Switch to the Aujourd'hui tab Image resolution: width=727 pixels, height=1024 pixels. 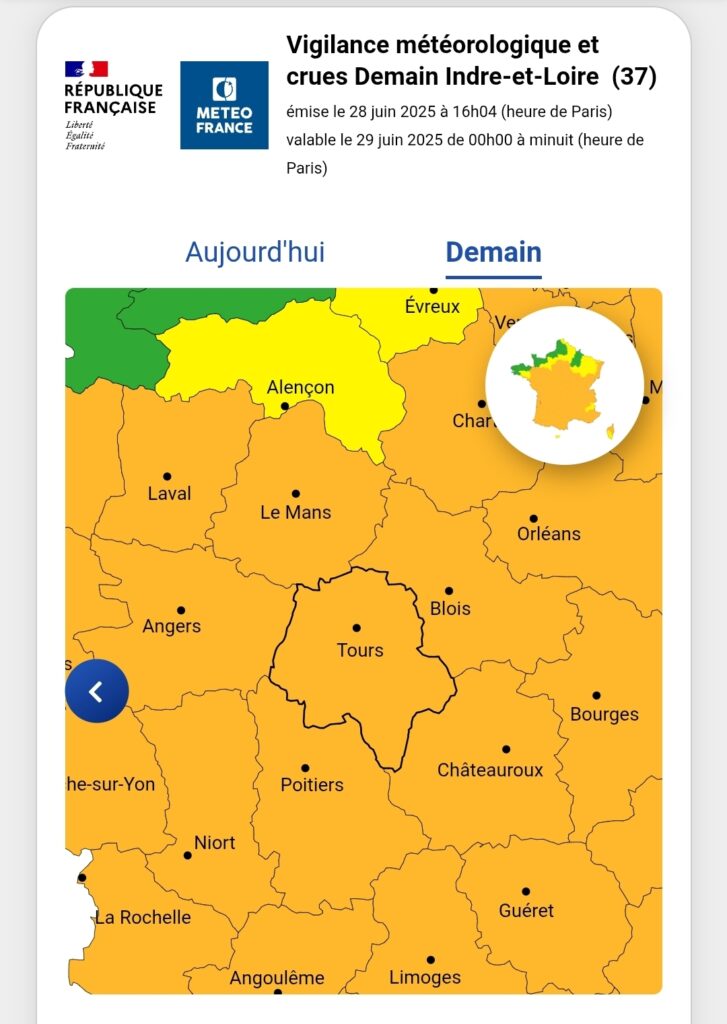tap(255, 252)
